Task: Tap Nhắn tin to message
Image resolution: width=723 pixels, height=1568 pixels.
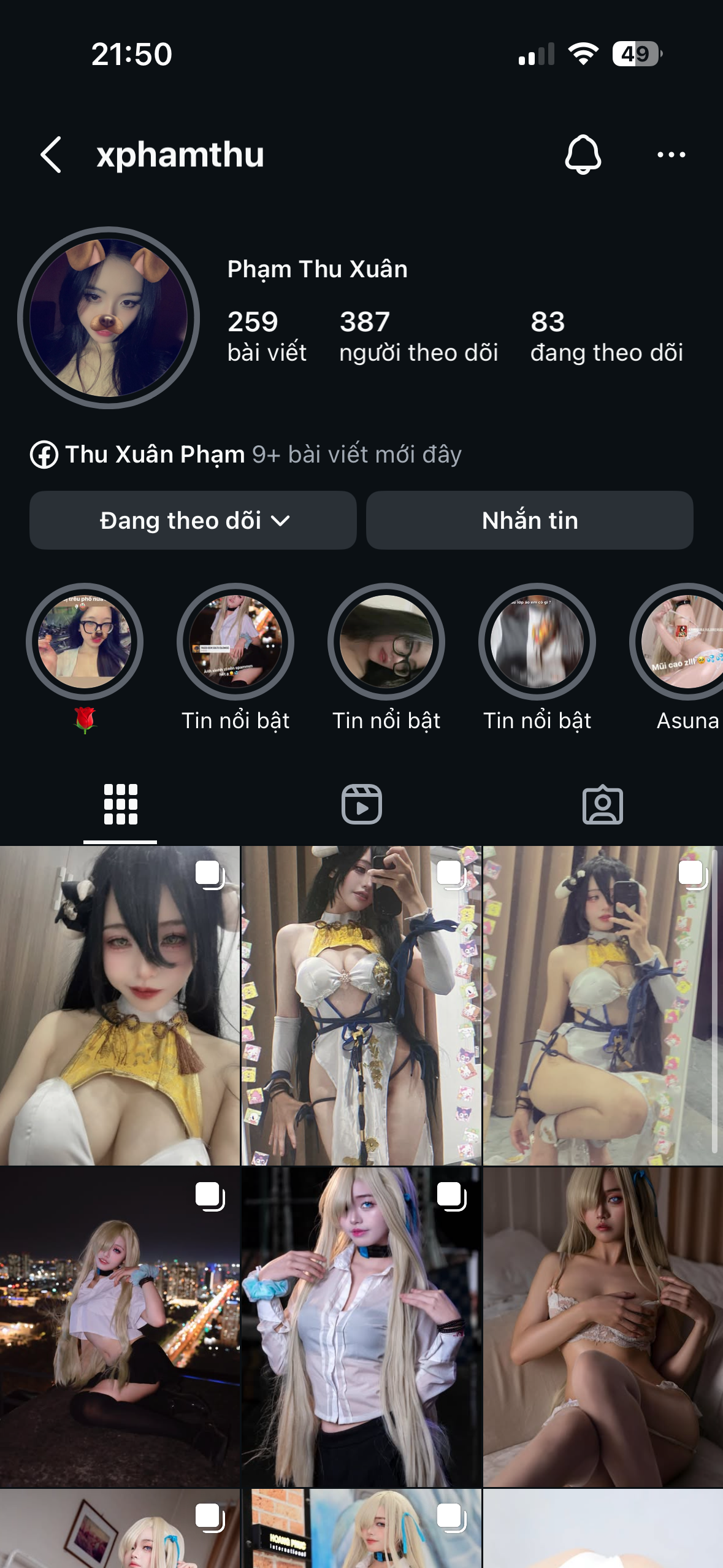Action: [x=529, y=520]
